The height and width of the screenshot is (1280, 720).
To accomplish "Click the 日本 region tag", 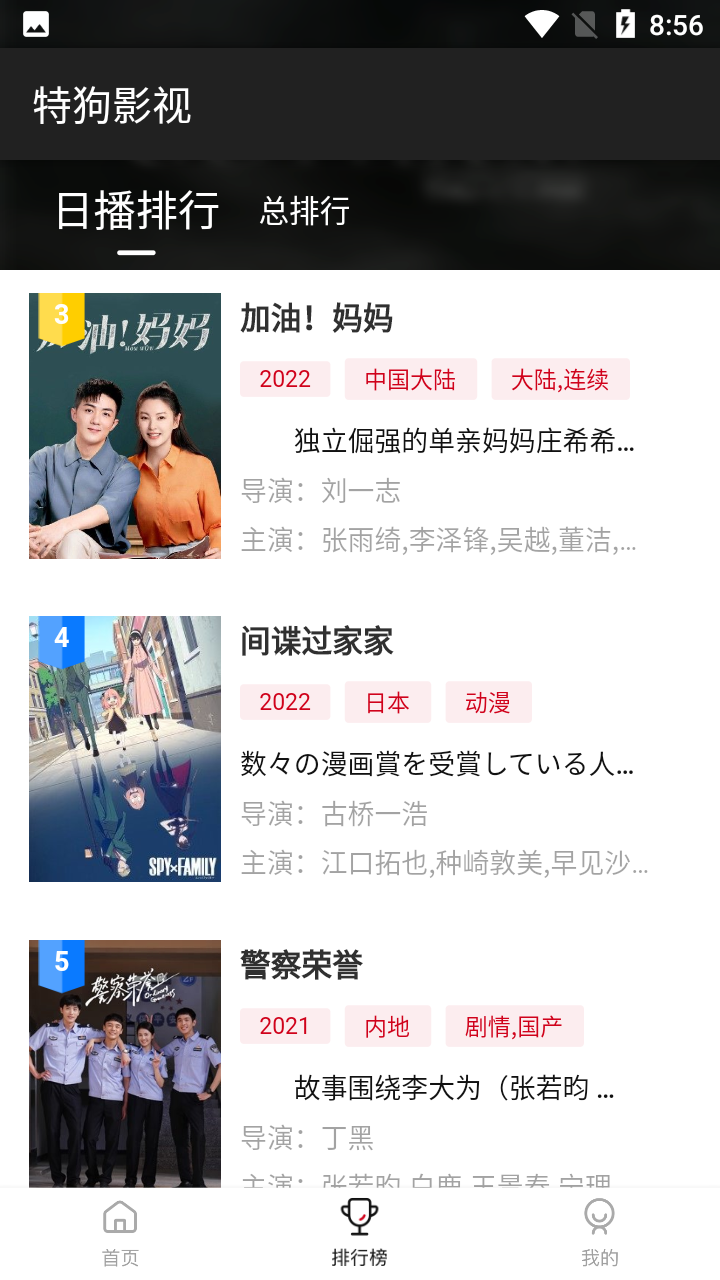I will 388,702.
